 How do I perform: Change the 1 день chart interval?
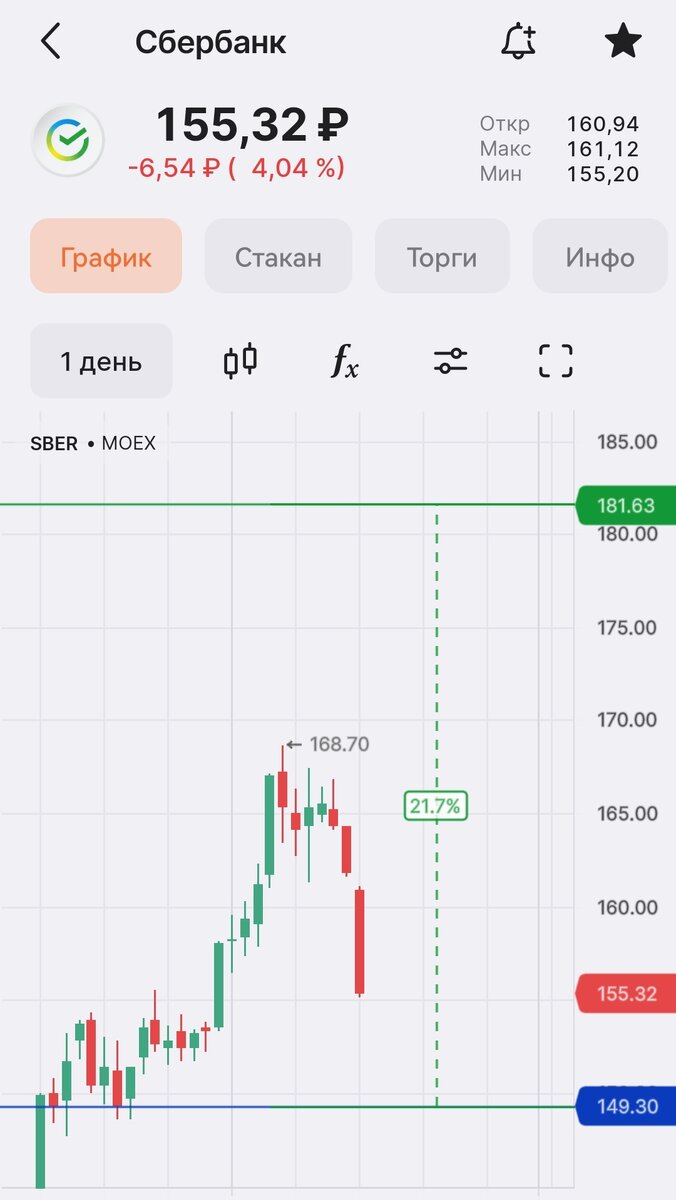(x=101, y=361)
